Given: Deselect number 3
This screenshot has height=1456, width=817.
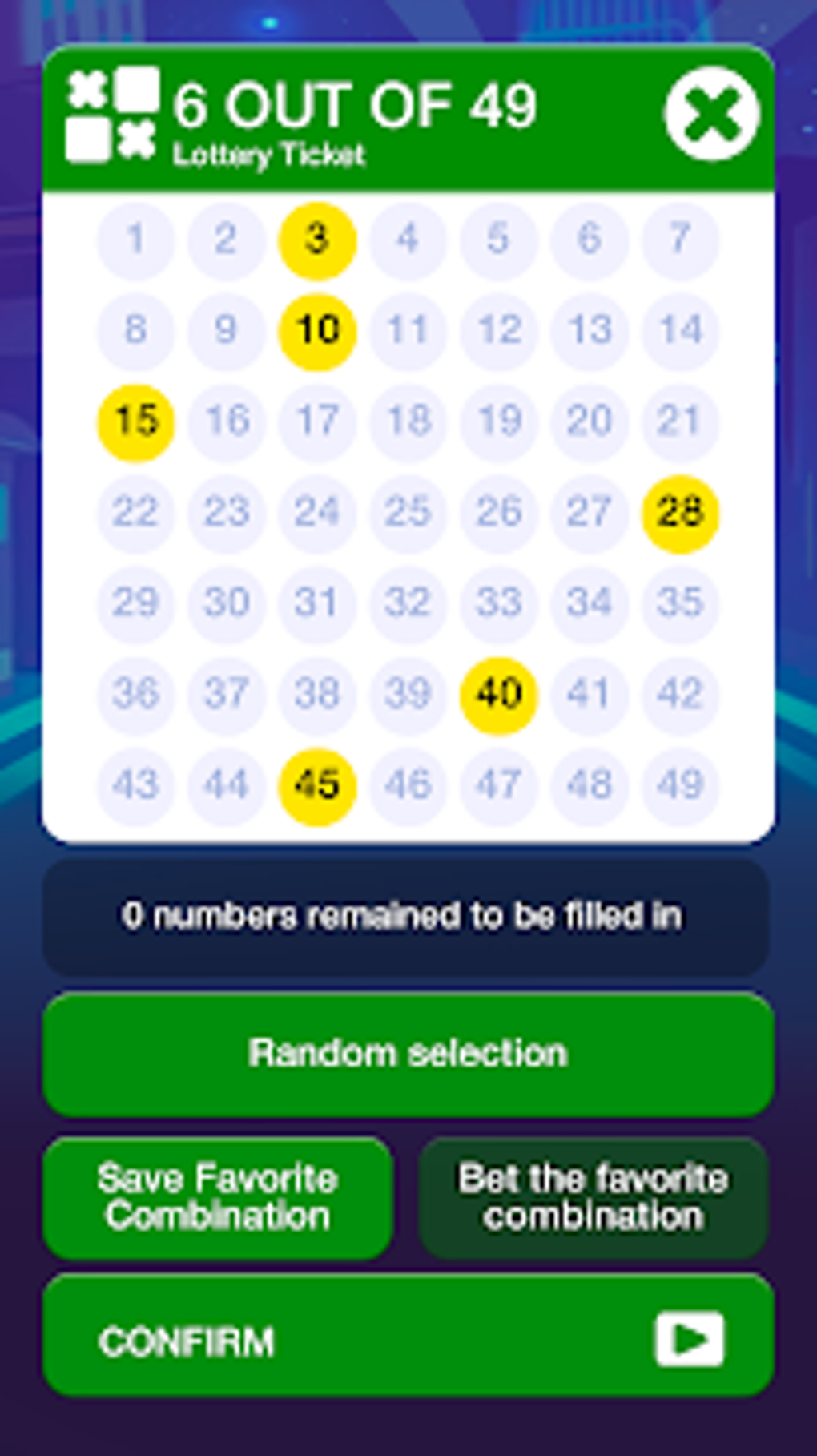Looking at the screenshot, I should (317, 240).
